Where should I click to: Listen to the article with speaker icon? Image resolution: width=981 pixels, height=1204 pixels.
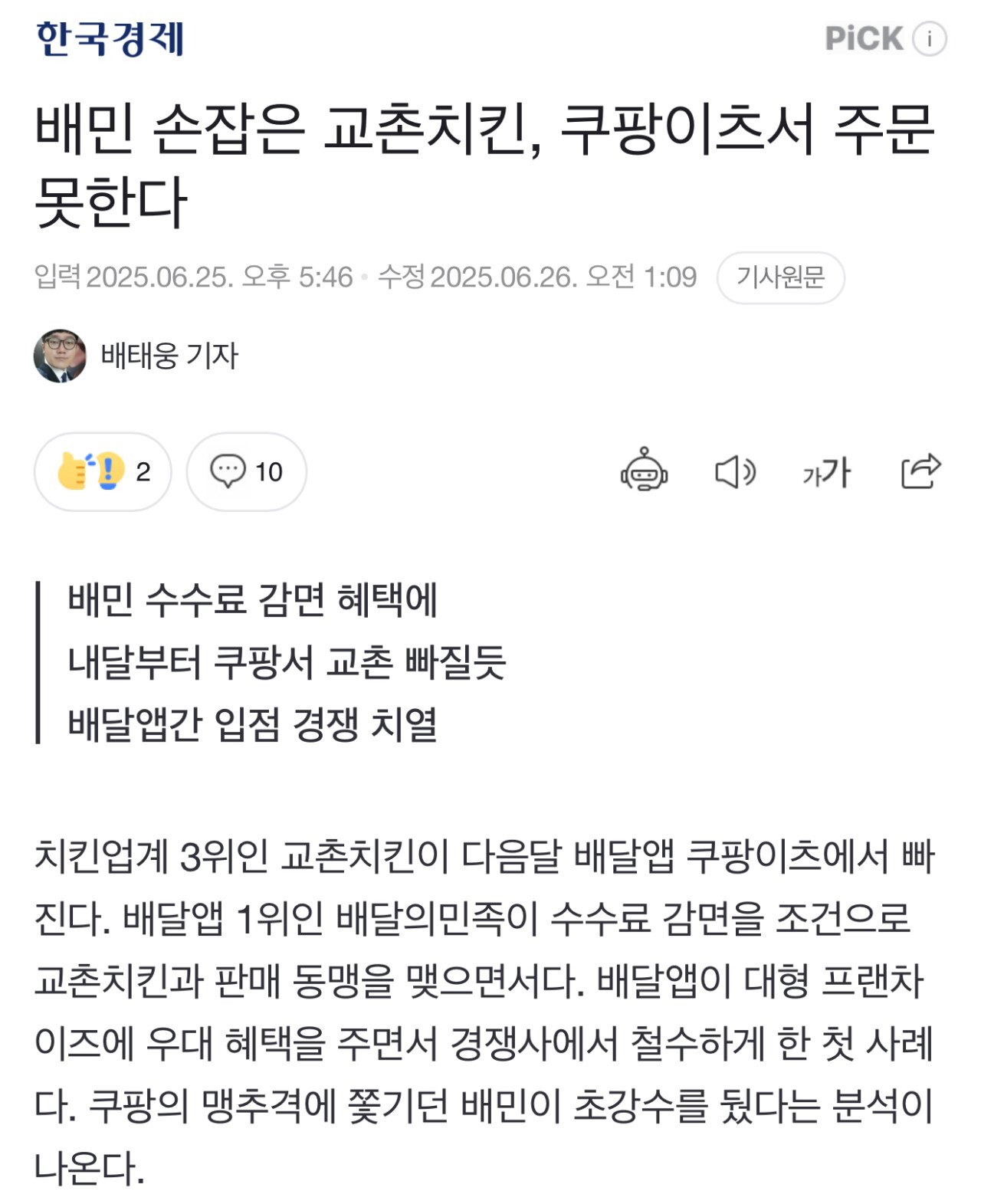click(734, 471)
